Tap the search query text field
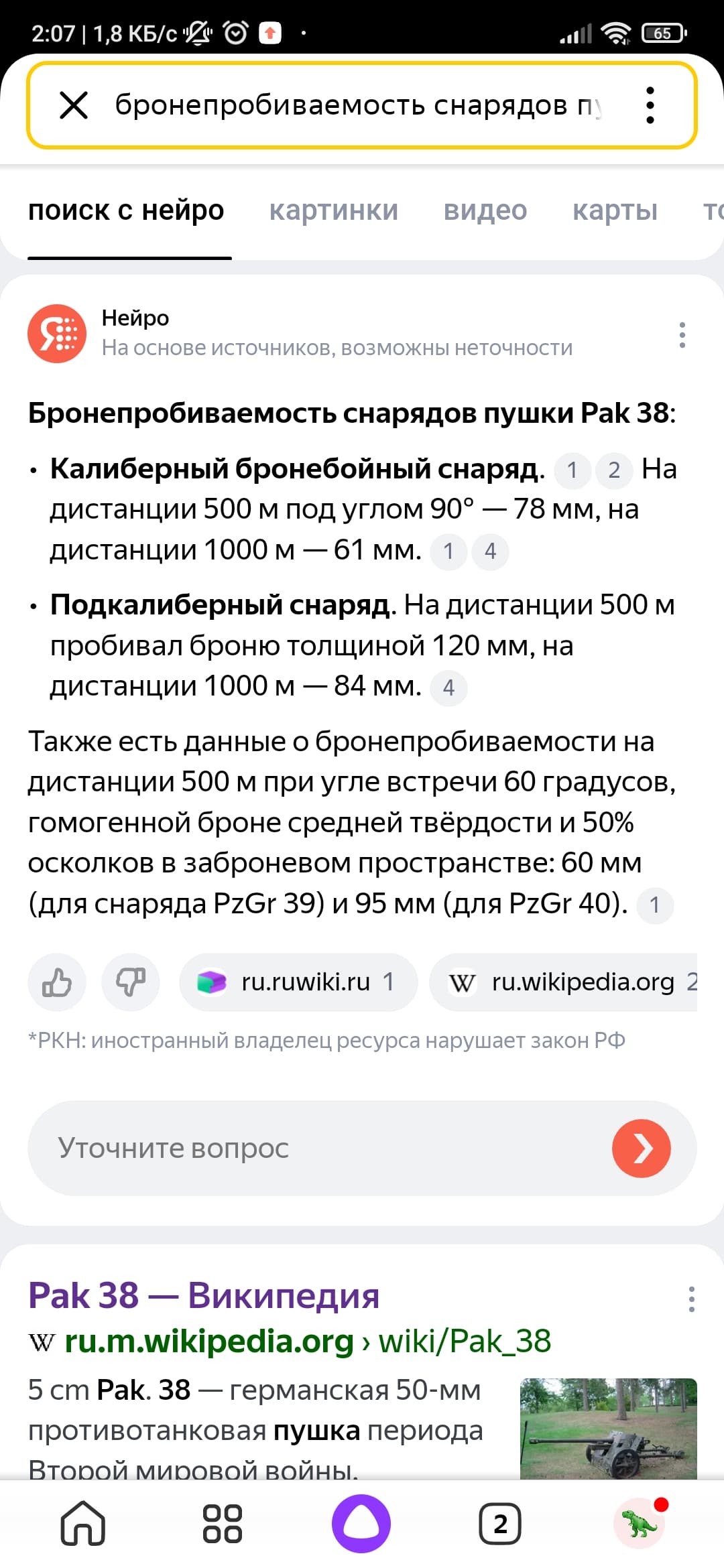The image size is (724, 1568). click(x=359, y=105)
